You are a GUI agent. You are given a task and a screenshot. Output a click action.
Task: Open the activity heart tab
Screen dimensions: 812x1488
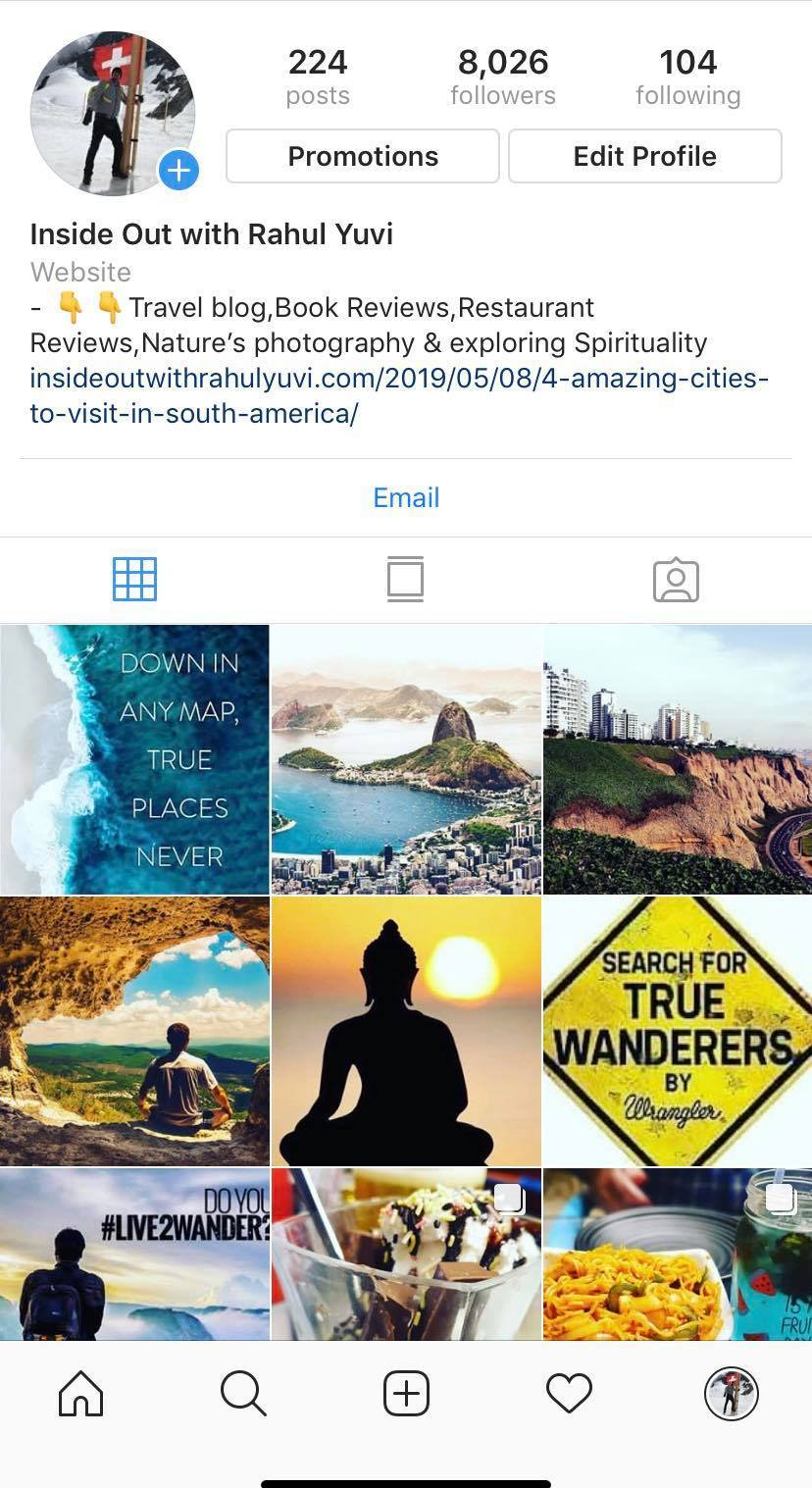569,1393
